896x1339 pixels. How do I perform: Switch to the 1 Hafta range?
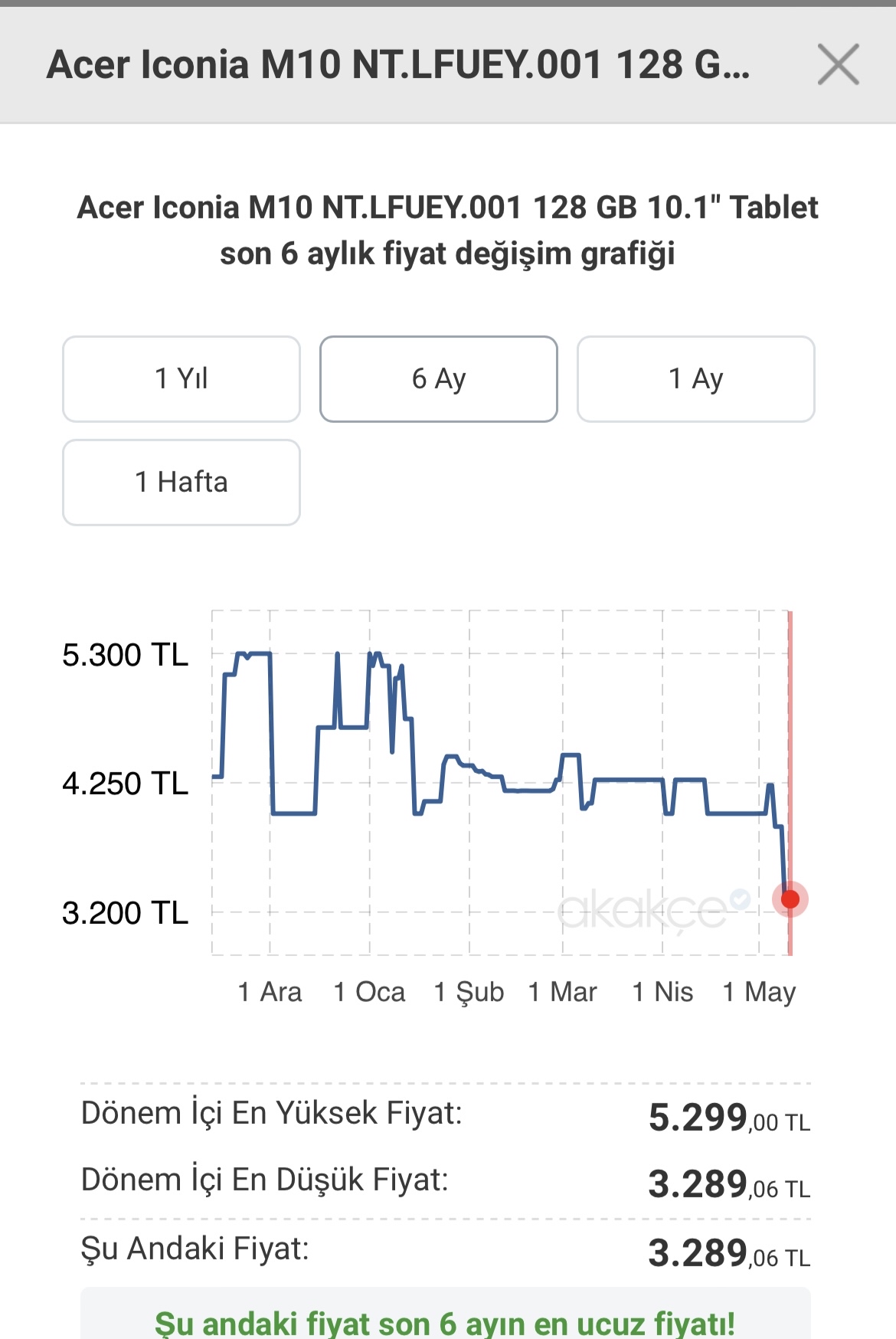coord(181,483)
